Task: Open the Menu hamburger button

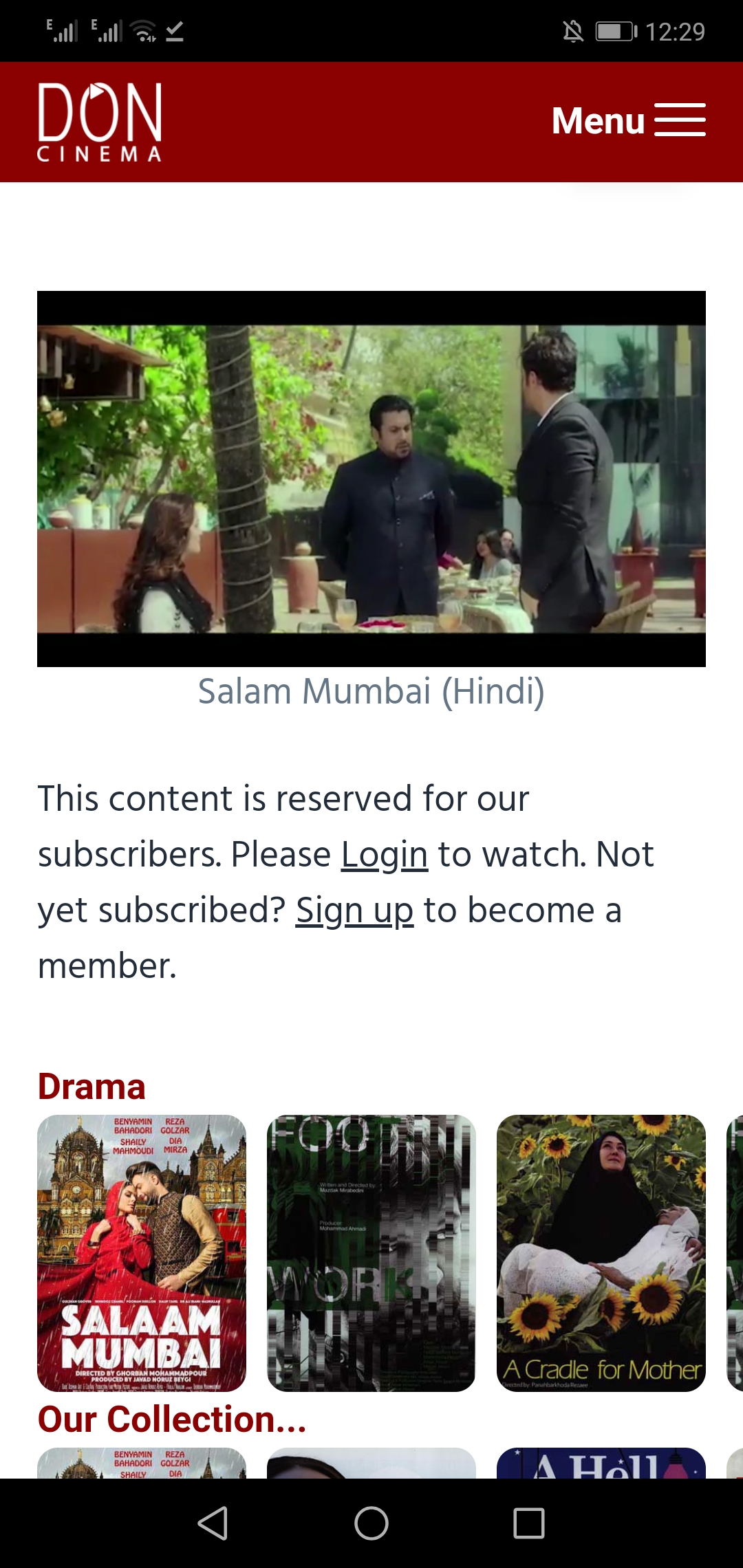Action: point(627,121)
